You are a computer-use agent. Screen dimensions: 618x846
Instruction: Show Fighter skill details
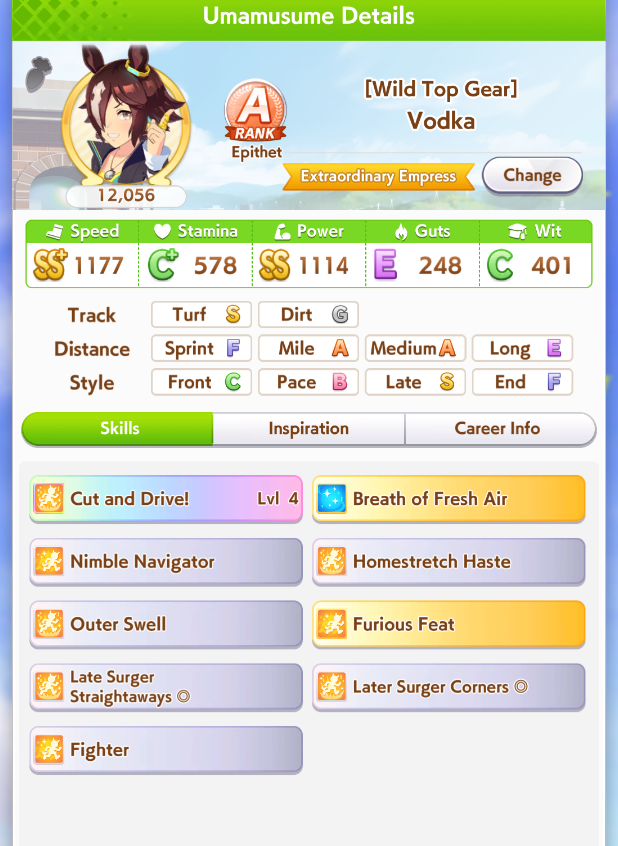(x=166, y=749)
